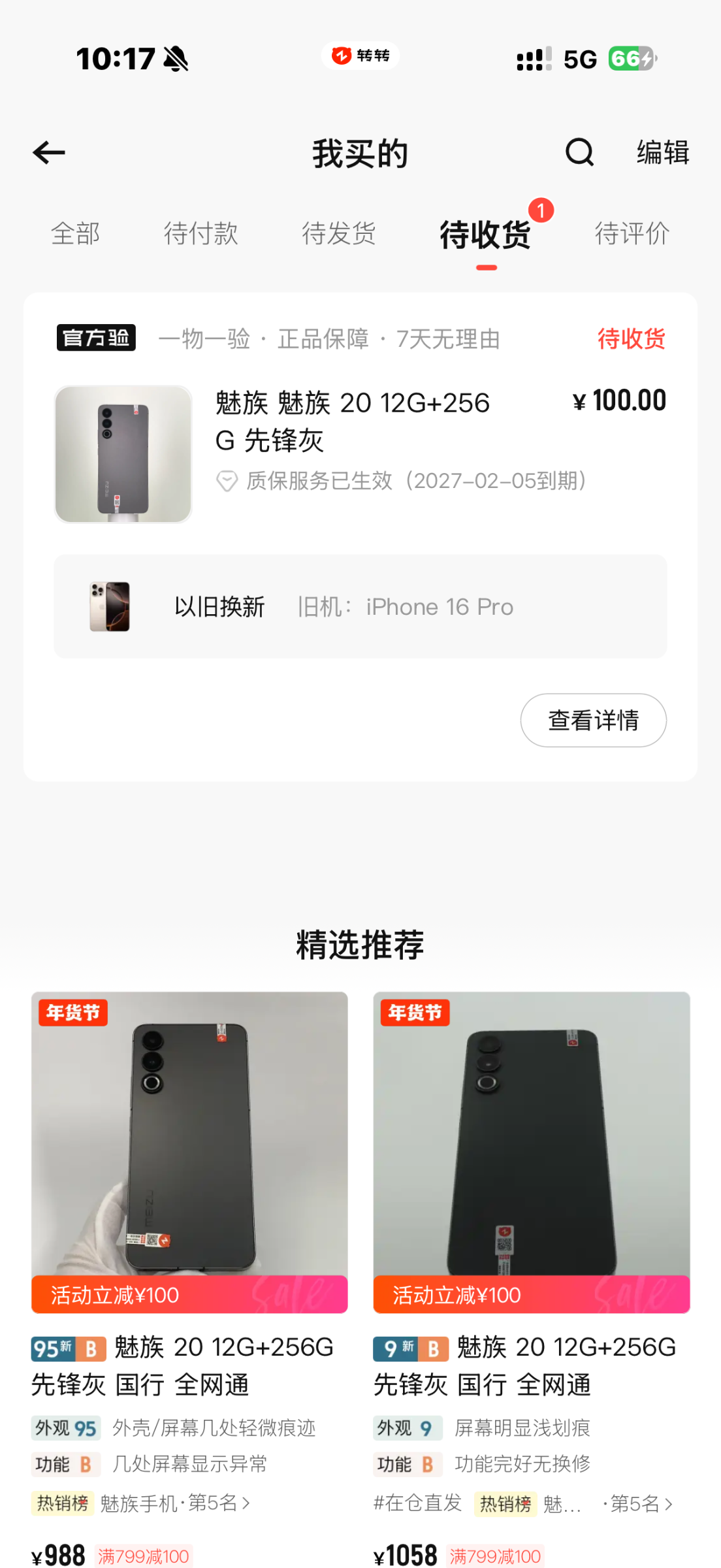Screen dimensions: 721x1568
Task: Tap the 编辑 edit button
Action: point(663,153)
